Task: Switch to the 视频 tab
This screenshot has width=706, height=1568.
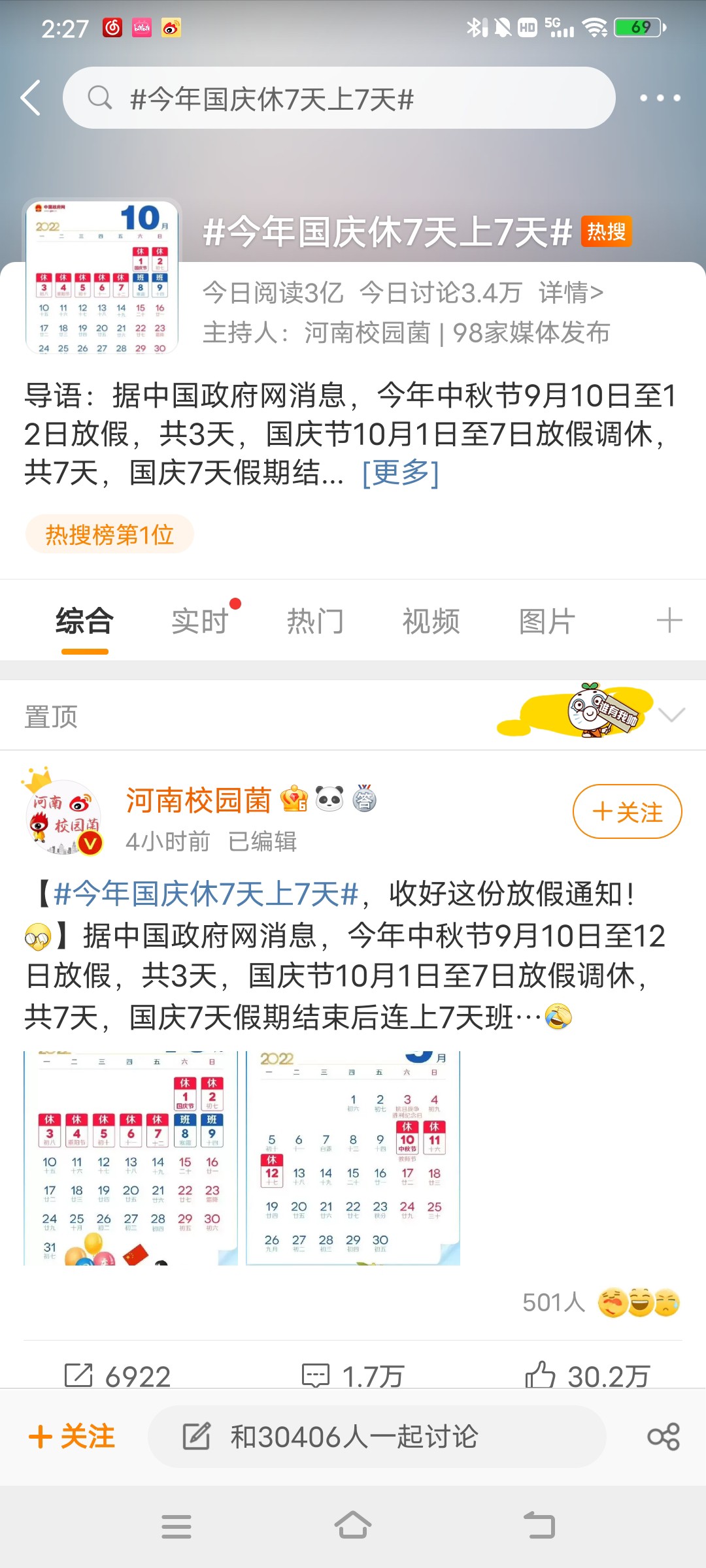Action: [431, 621]
